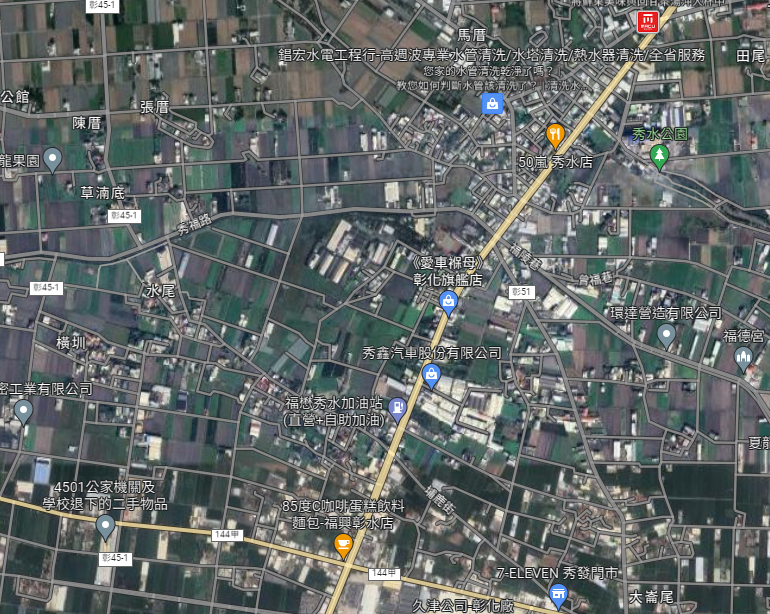Select the 龍果園 map pin

click(53, 157)
